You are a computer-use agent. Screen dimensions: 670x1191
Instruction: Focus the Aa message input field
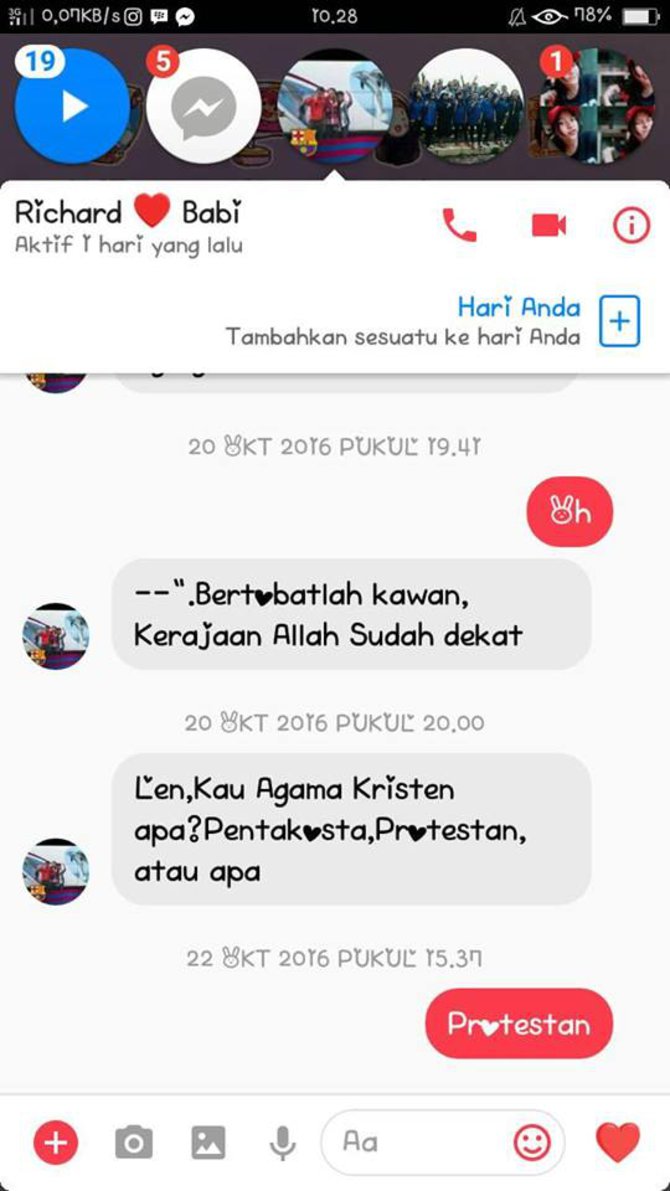pyautogui.click(x=420, y=1141)
